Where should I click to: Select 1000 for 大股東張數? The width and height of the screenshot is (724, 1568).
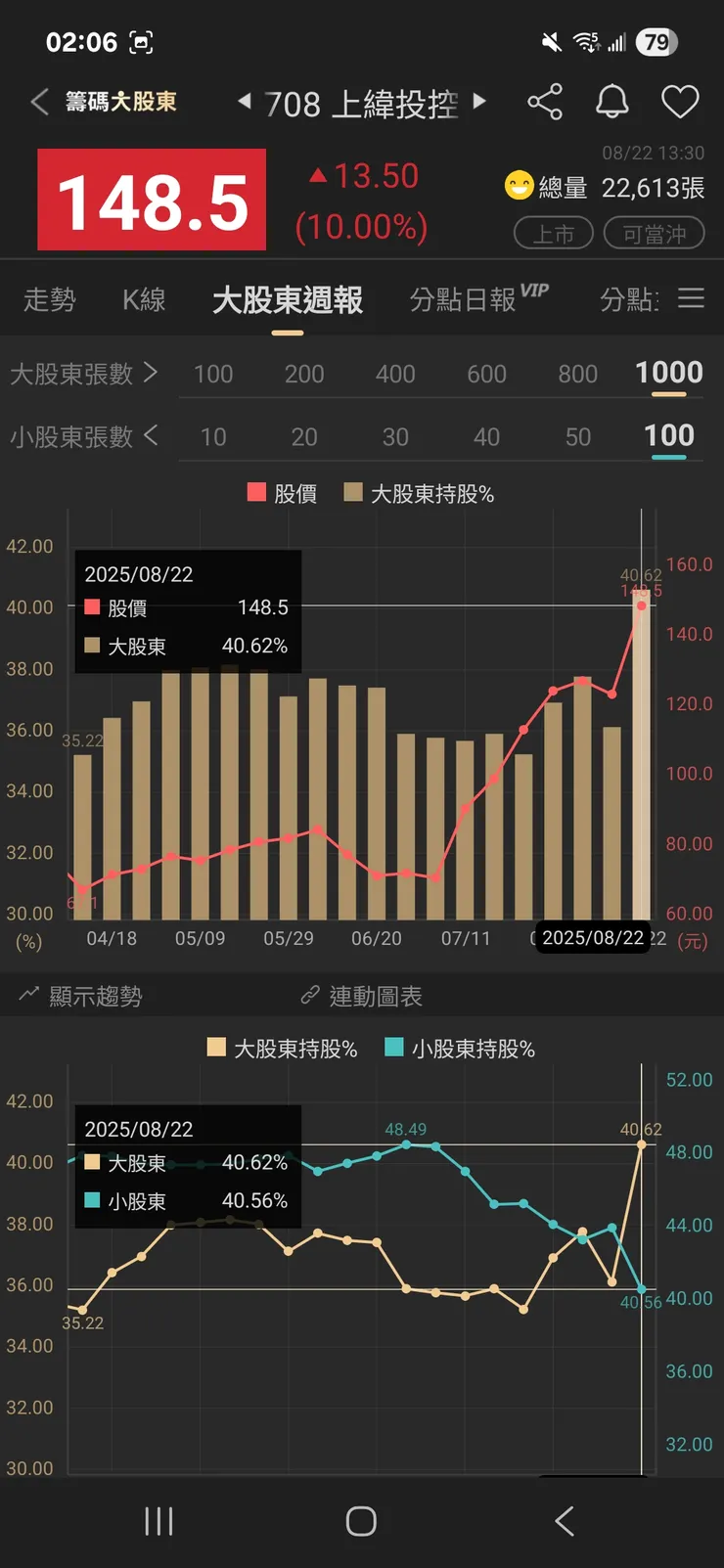pyautogui.click(x=668, y=373)
